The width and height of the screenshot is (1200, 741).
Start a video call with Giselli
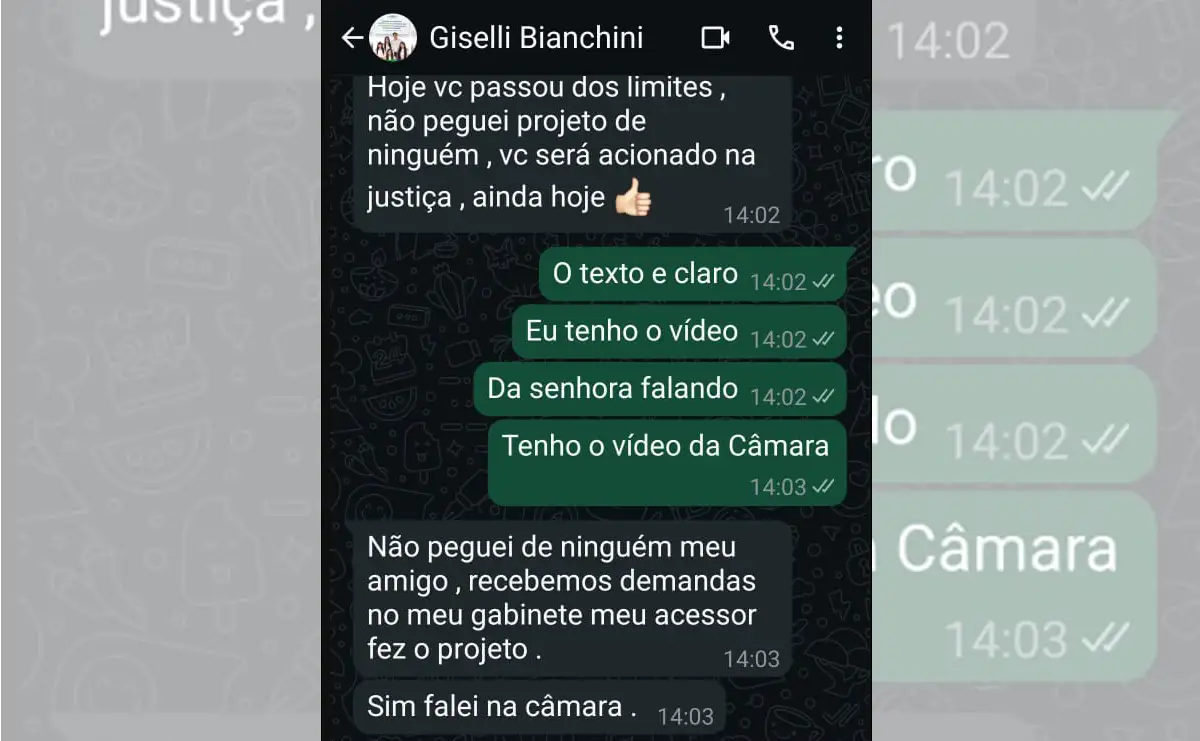[715, 38]
